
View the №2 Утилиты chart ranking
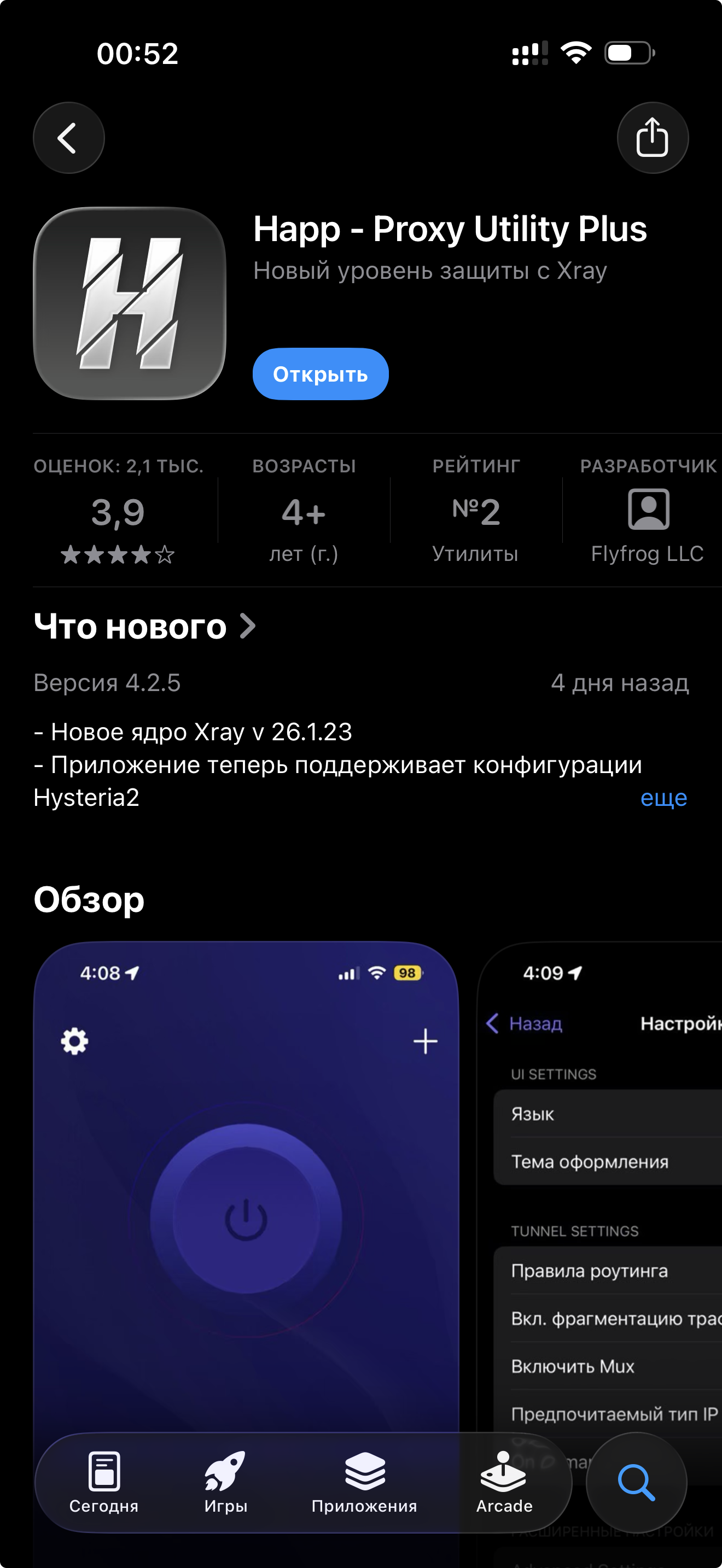coord(475,514)
